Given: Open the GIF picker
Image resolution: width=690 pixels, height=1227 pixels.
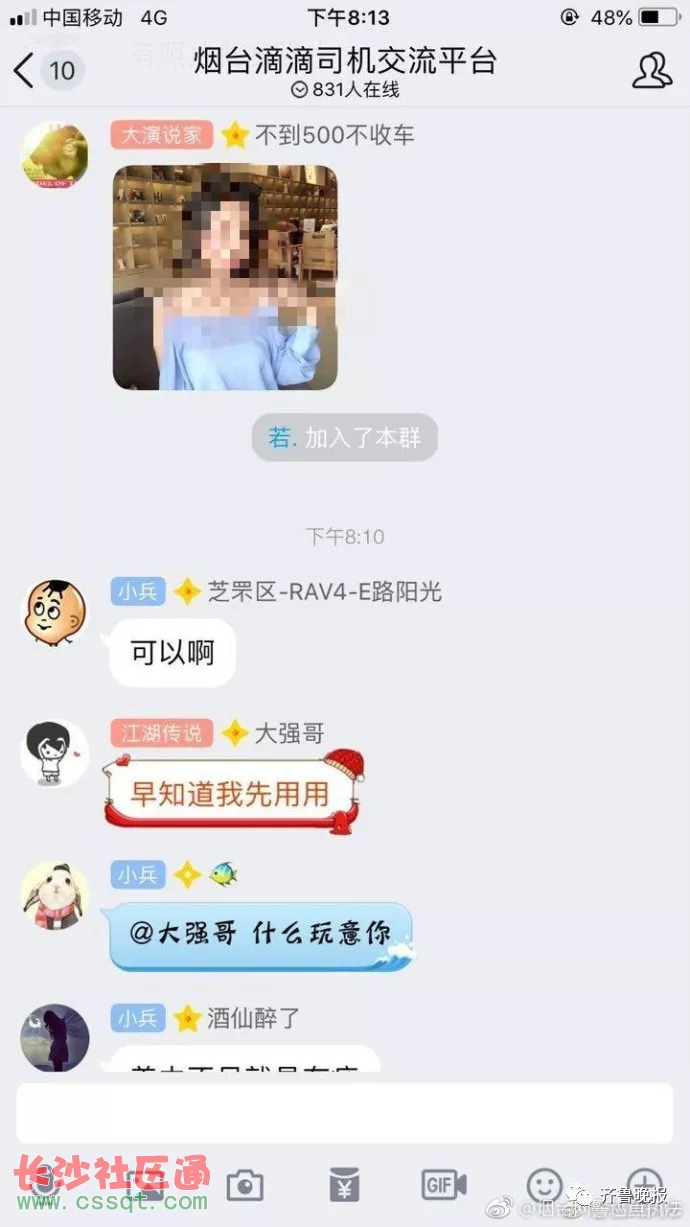Looking at the screenshot, I should coord(444,1185).
